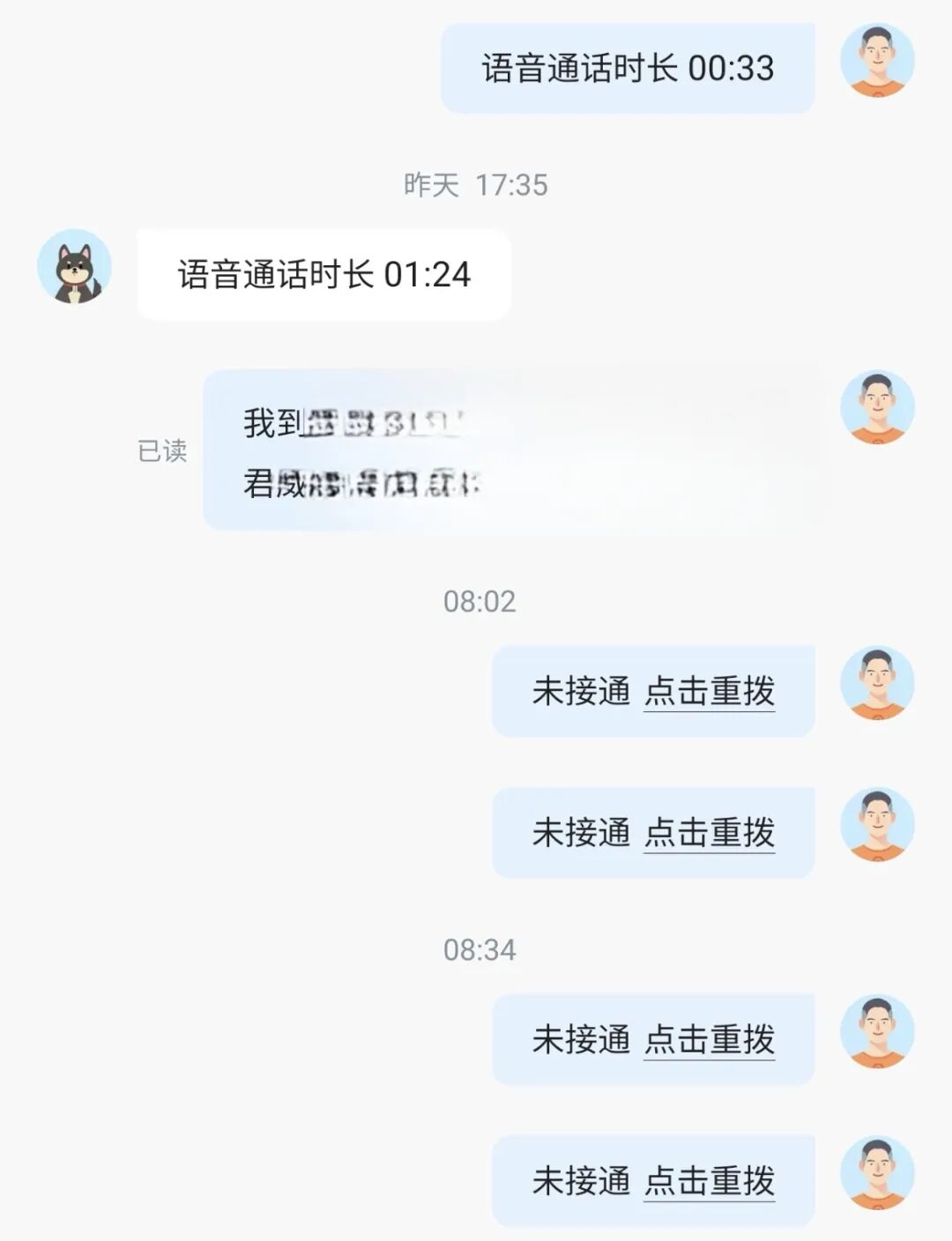The image size is (952, 1241).
Task: Tap 点击重拨 in the first missed call
Action: (710, 692)
